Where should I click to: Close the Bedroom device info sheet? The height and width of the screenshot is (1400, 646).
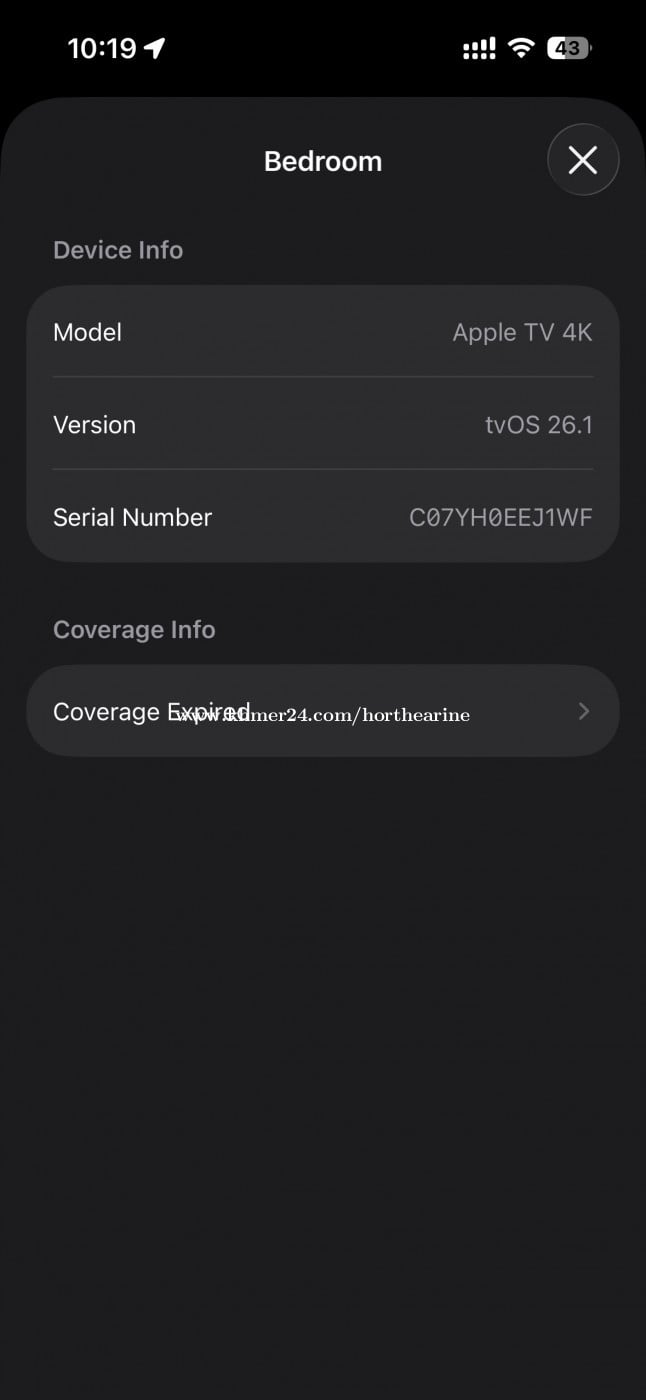tap(583, 160)
